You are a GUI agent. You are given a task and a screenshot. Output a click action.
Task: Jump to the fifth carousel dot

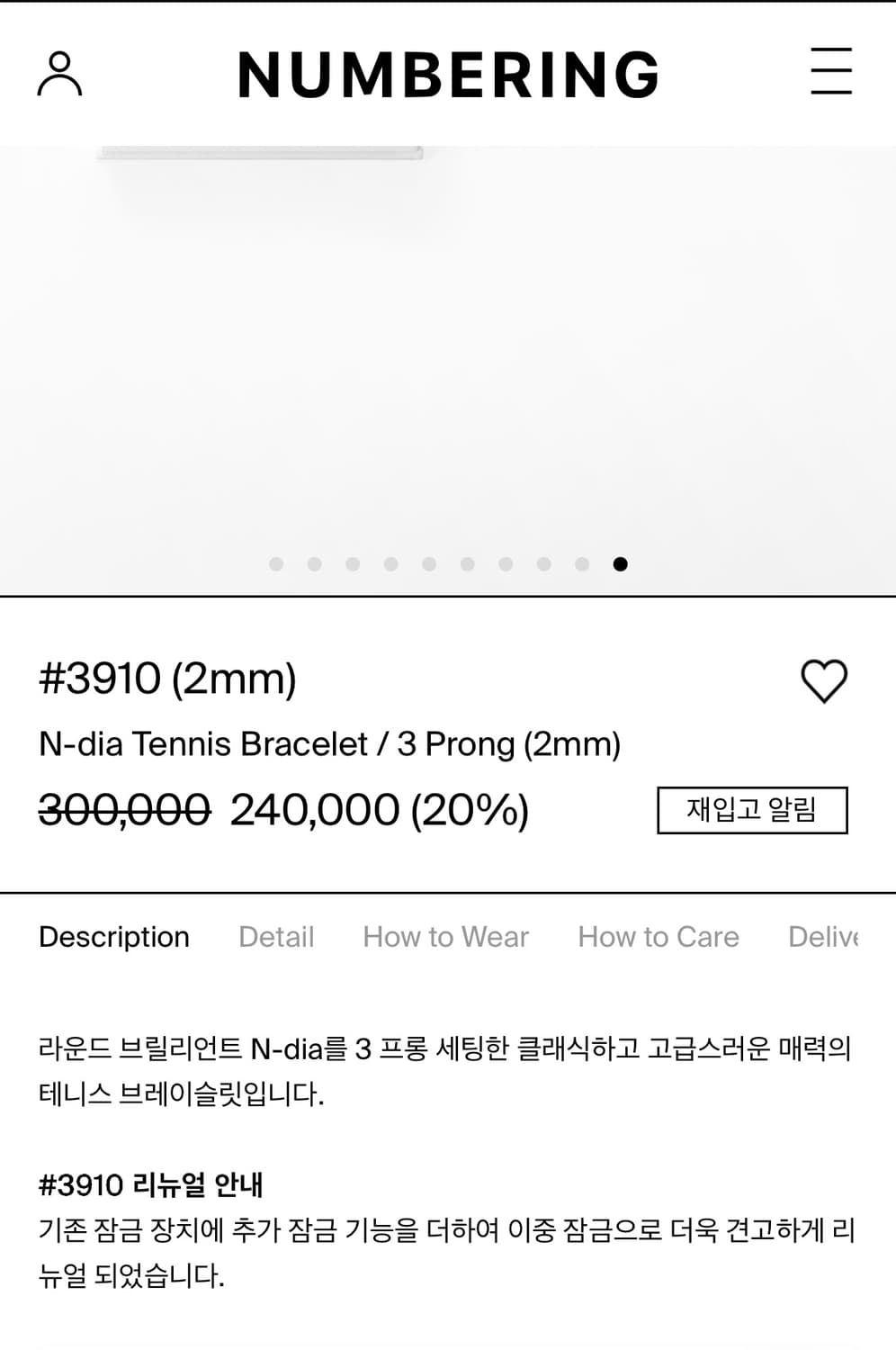point(428,562)
